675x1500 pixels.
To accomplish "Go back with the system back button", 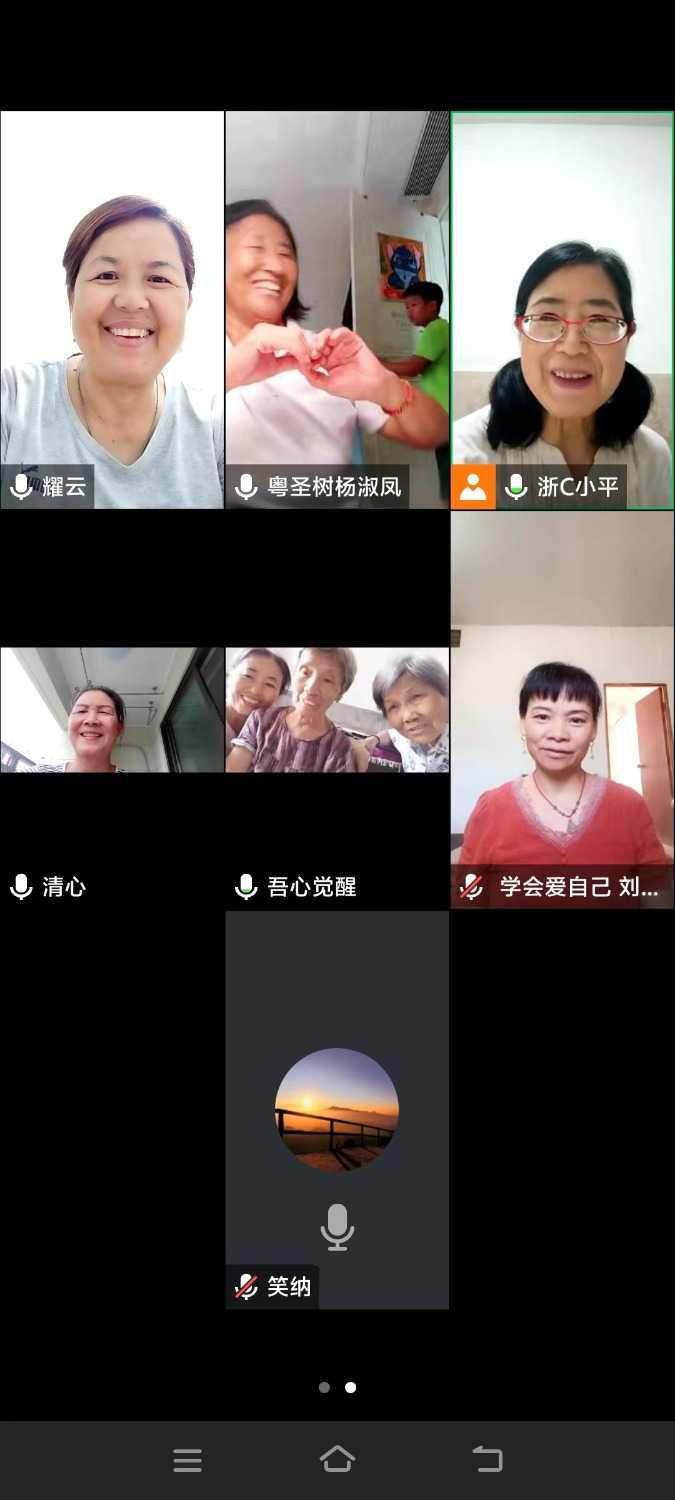I will pyautogui.click(x=487, y=1460).
